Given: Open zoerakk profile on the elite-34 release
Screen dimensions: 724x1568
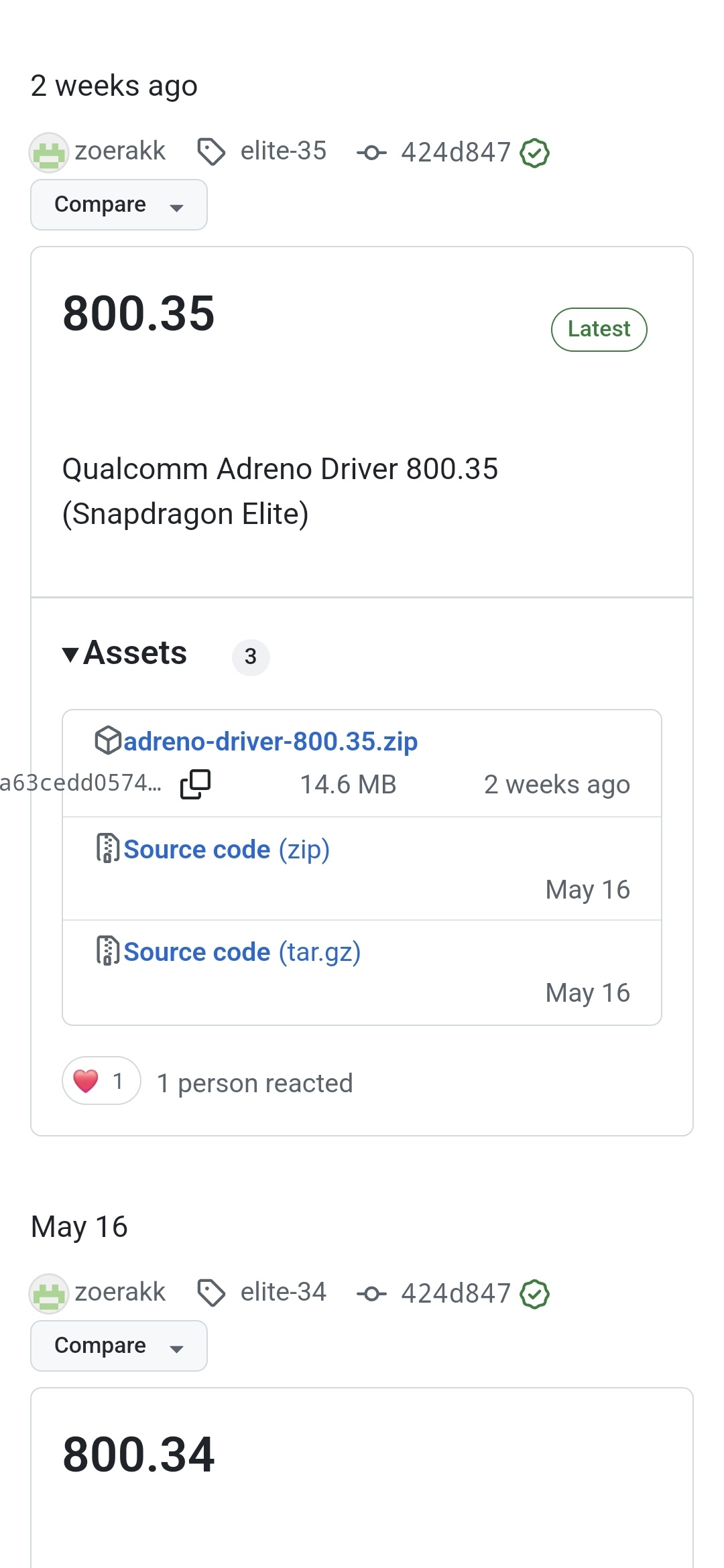Looking at the screenshot, I should (x=119, y=1292).
